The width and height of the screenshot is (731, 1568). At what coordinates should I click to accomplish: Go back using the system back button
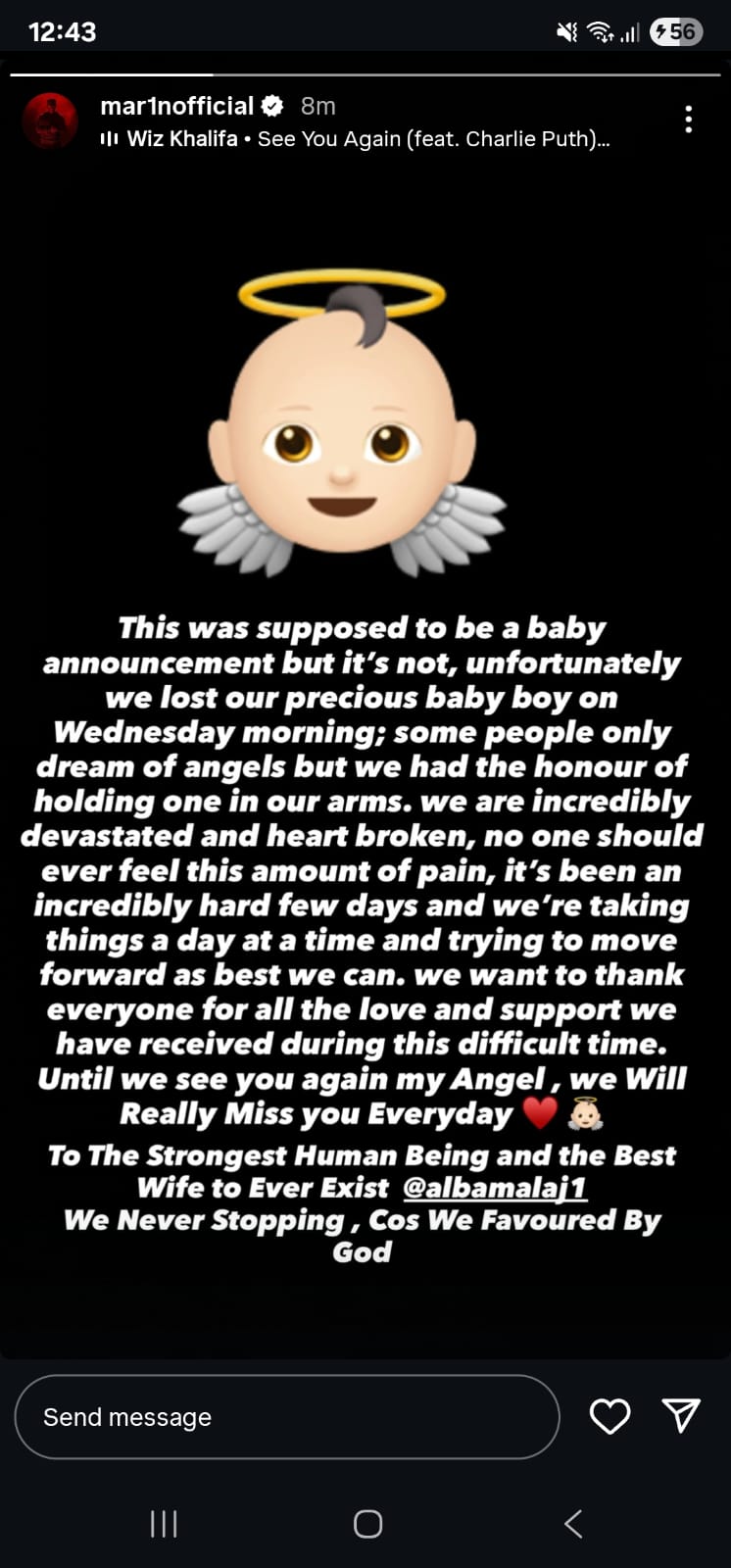pyautogui.click(x=573, y=1523)
